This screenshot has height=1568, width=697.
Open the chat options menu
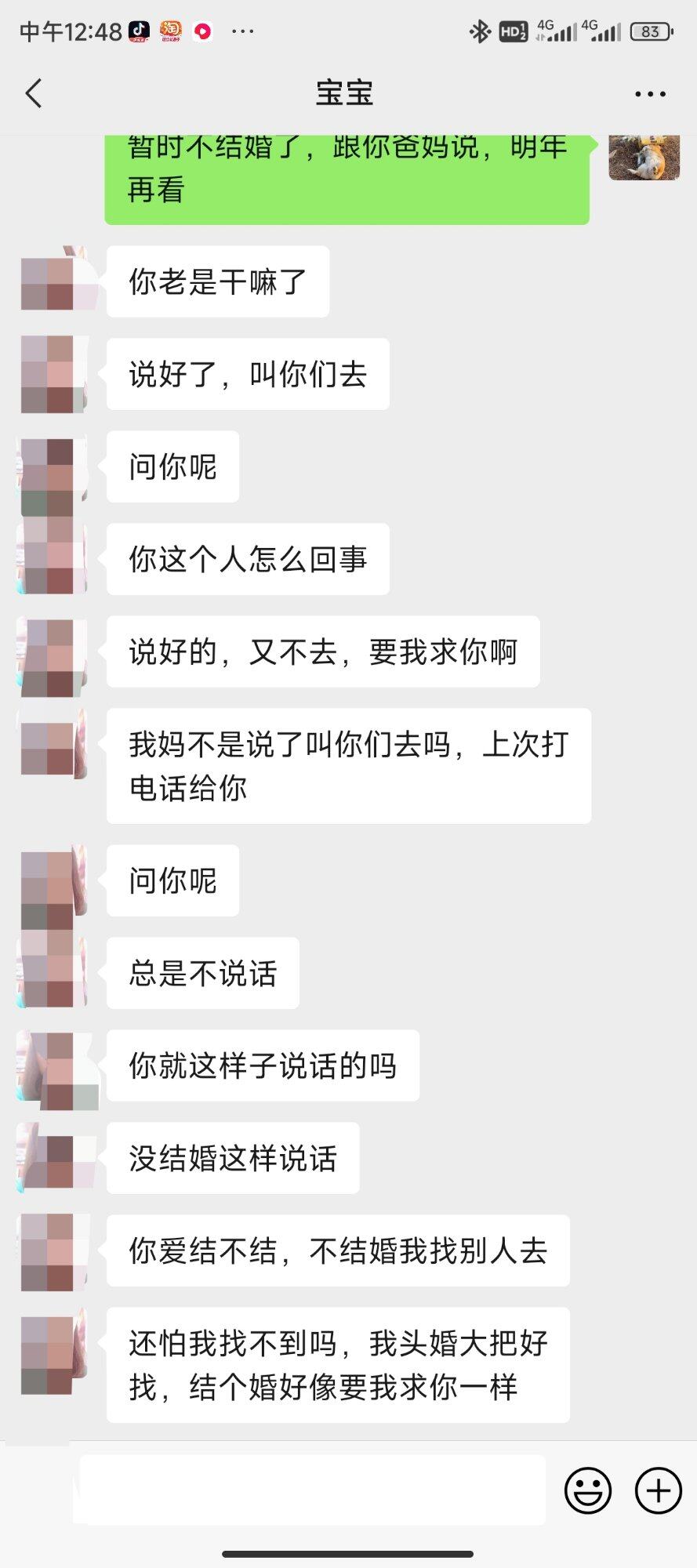coord(650,94)
